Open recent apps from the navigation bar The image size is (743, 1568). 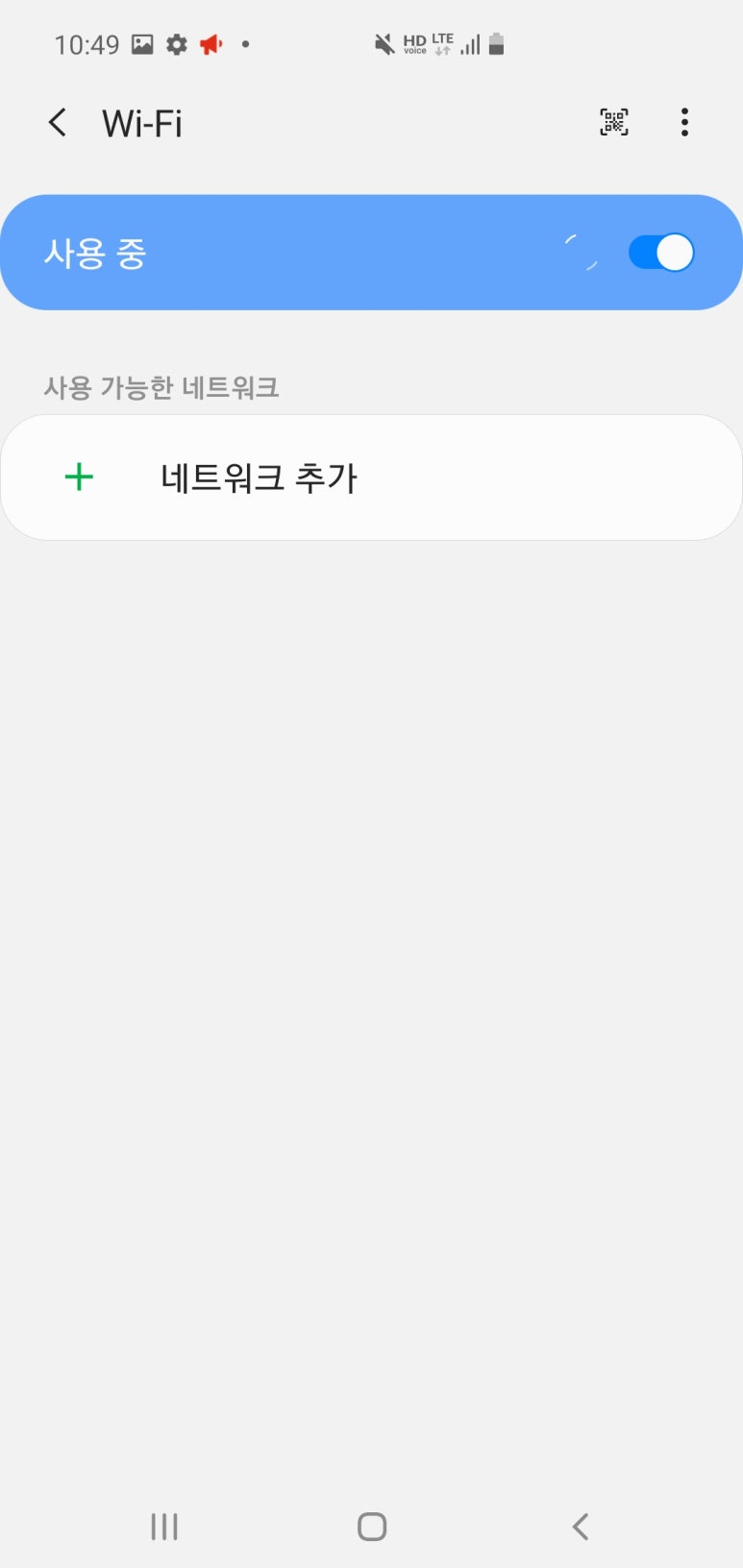tap(164, 1526)
